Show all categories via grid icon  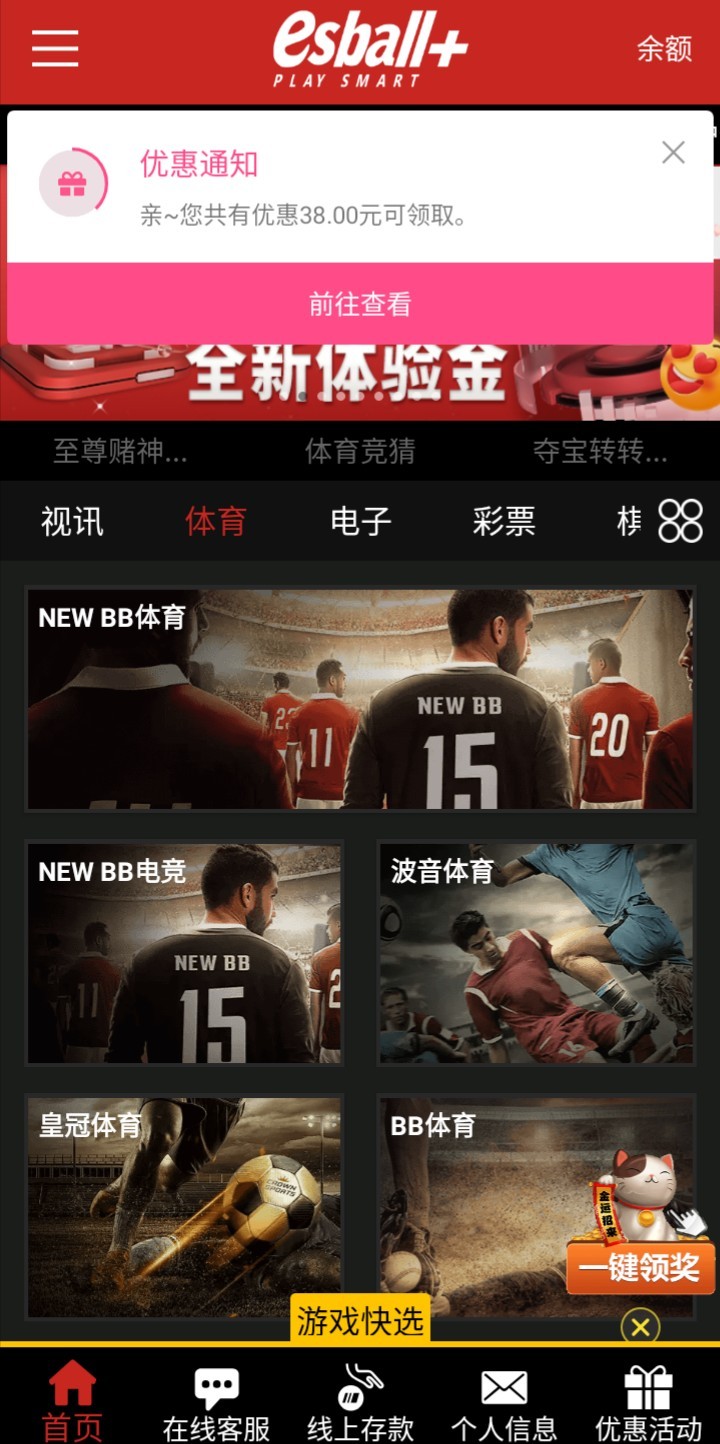pyautogui.click(x=680, y=521)
